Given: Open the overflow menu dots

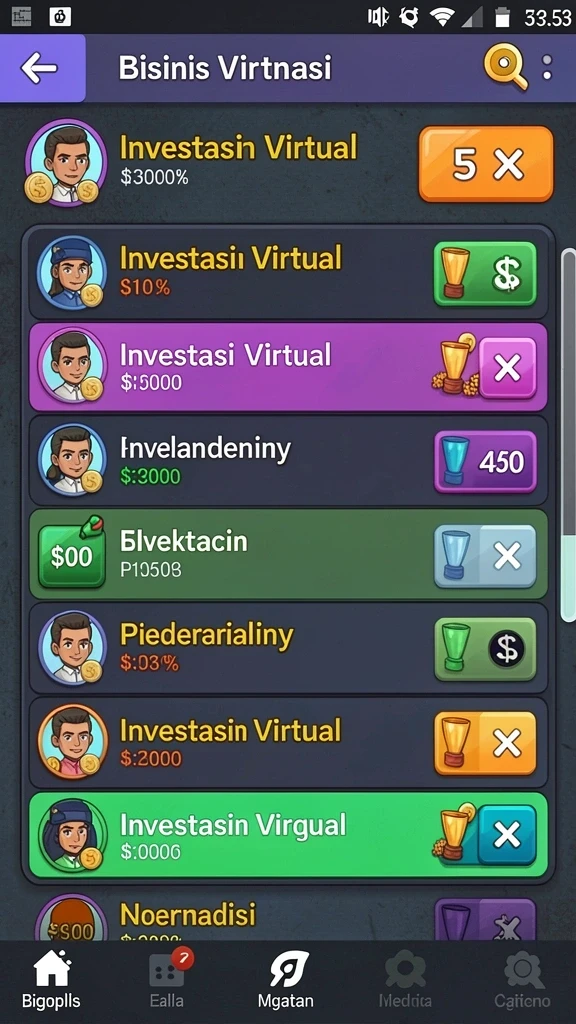Looking at the screenshot, I should click(x=547, y=68).
